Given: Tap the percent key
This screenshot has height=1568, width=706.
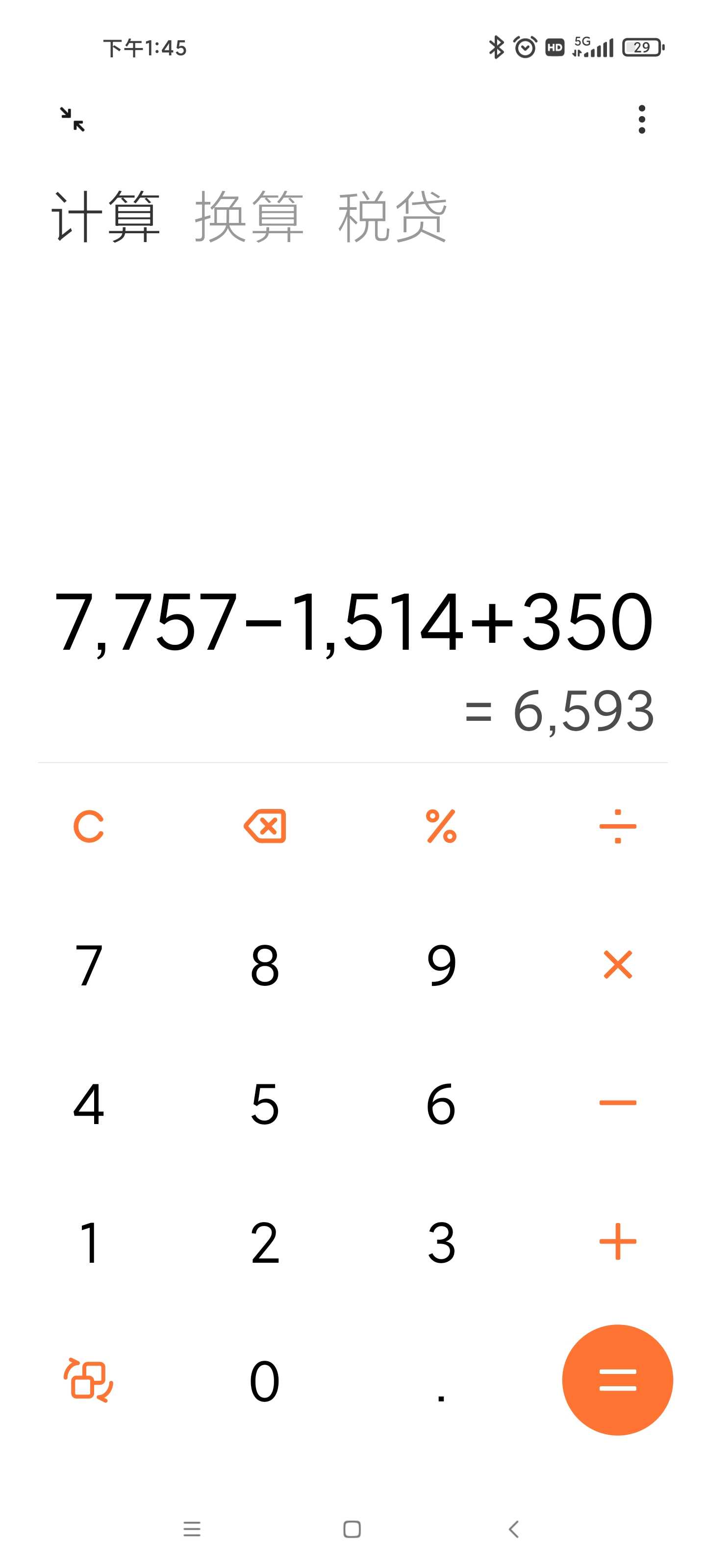Looking at the screenshot, I should point(441,826).
